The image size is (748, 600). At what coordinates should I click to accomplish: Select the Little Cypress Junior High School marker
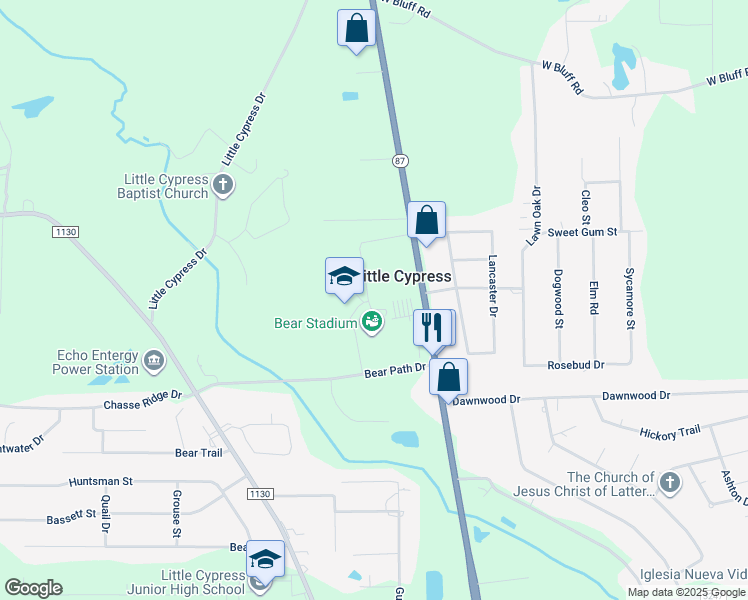(x=266, y=559)
